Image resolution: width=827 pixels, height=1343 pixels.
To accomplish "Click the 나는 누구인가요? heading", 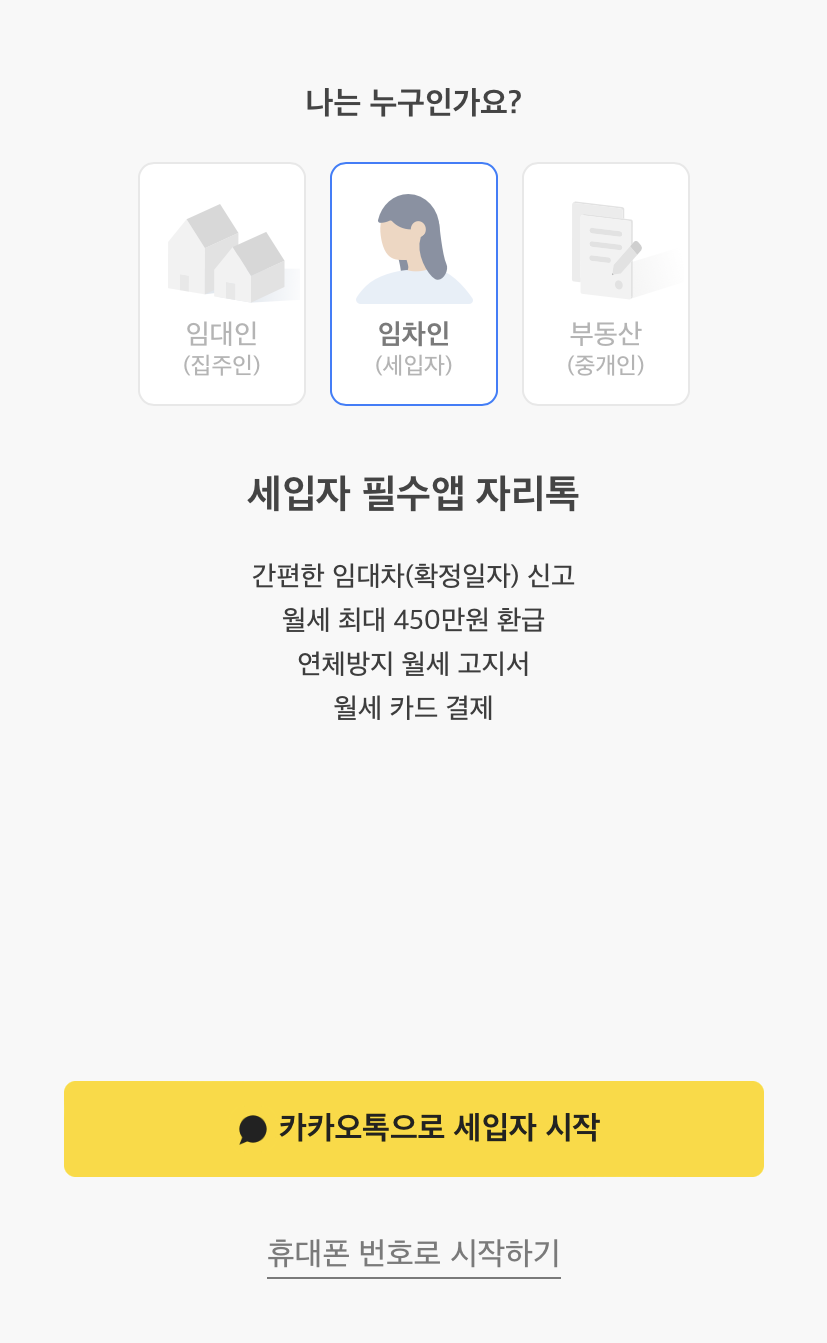I will (413, 100).
